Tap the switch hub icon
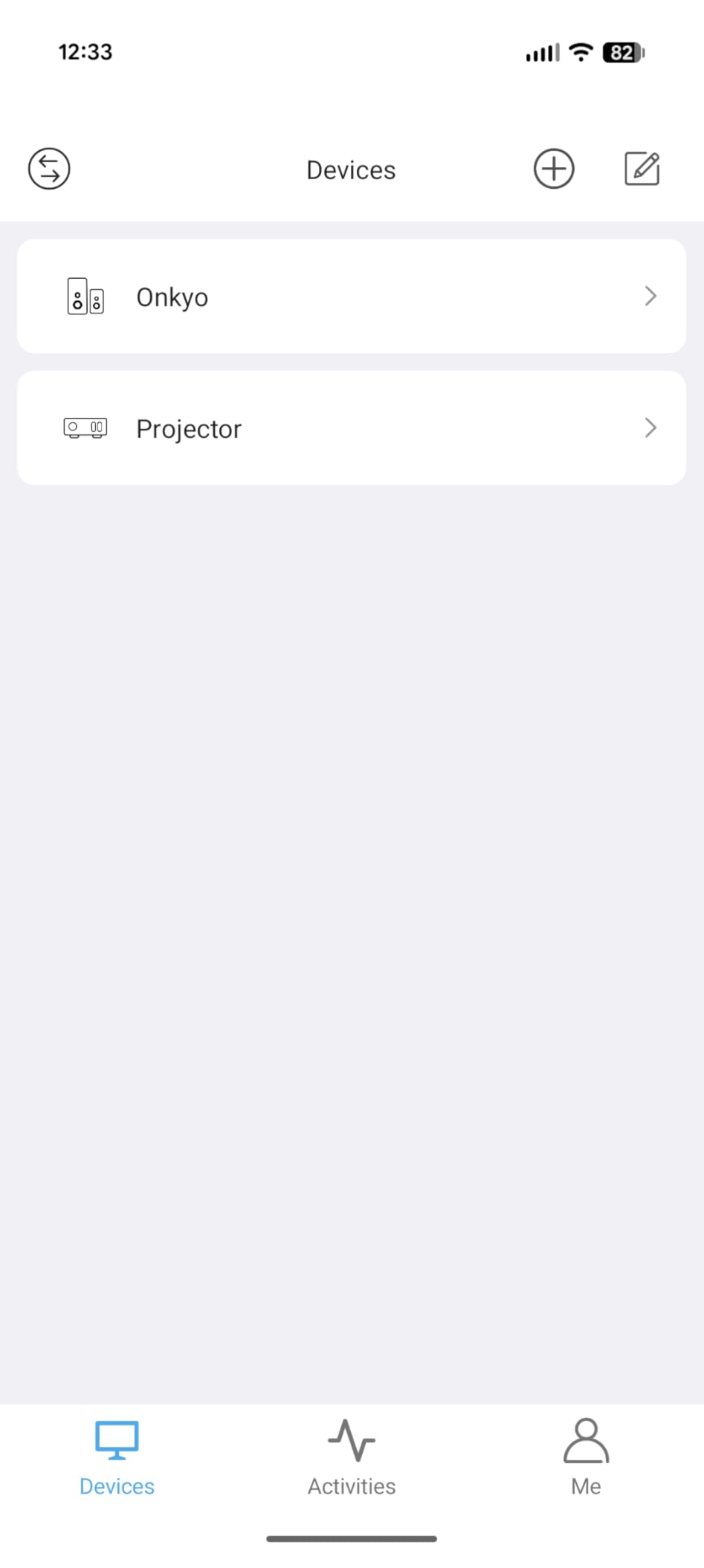 pyautogui.click(x=49, y=169)
